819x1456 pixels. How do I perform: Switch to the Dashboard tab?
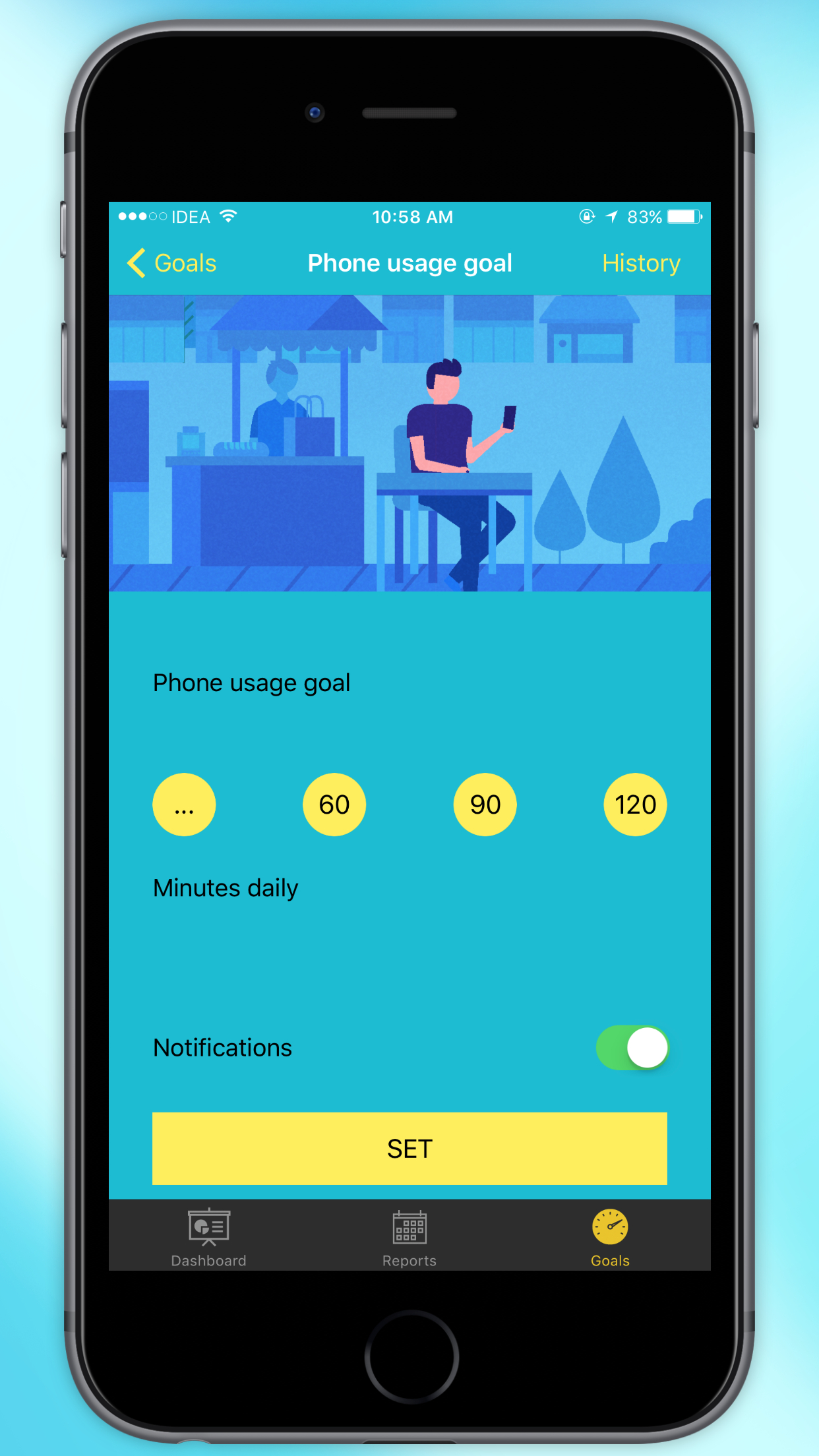[x=208, y=1240]
